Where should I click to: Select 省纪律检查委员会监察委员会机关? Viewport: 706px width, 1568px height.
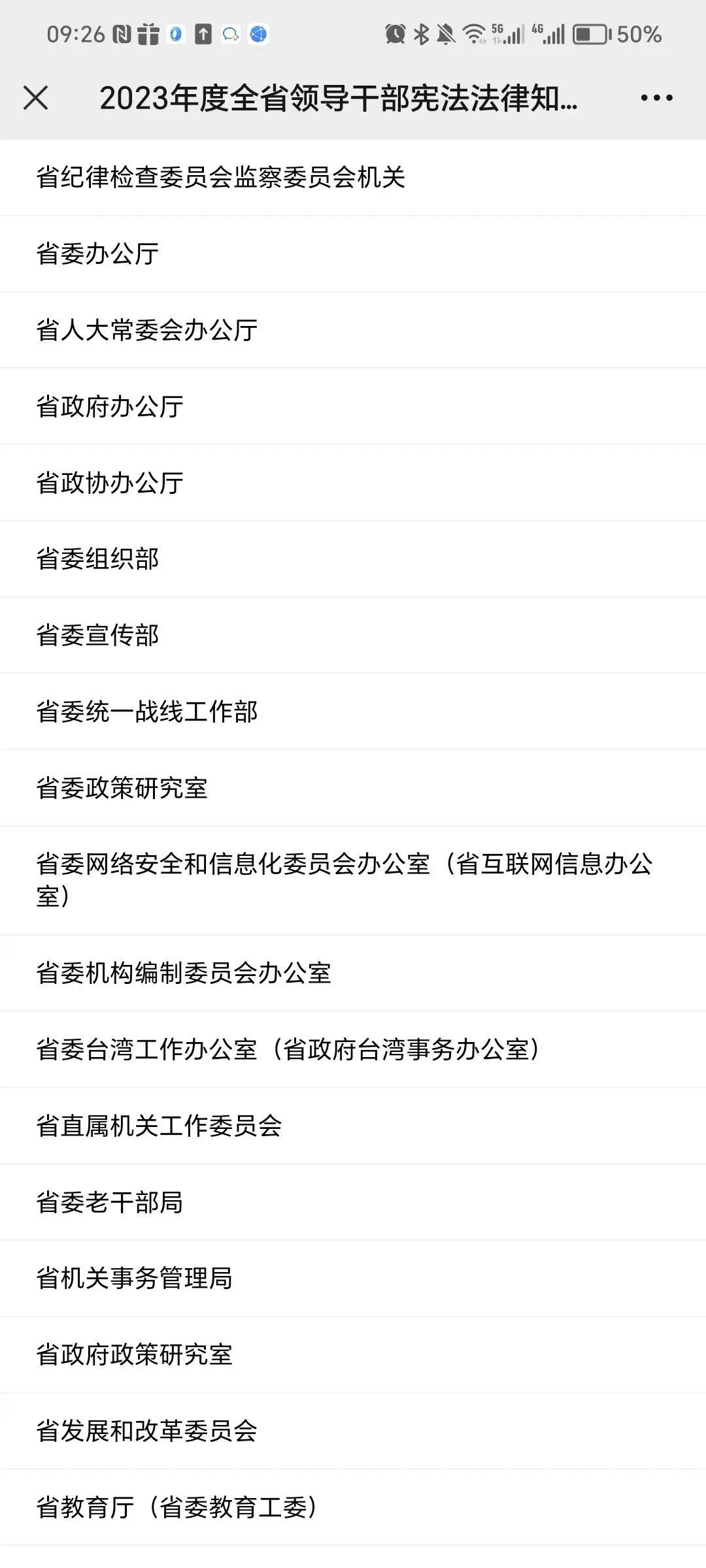click(353, 178)
